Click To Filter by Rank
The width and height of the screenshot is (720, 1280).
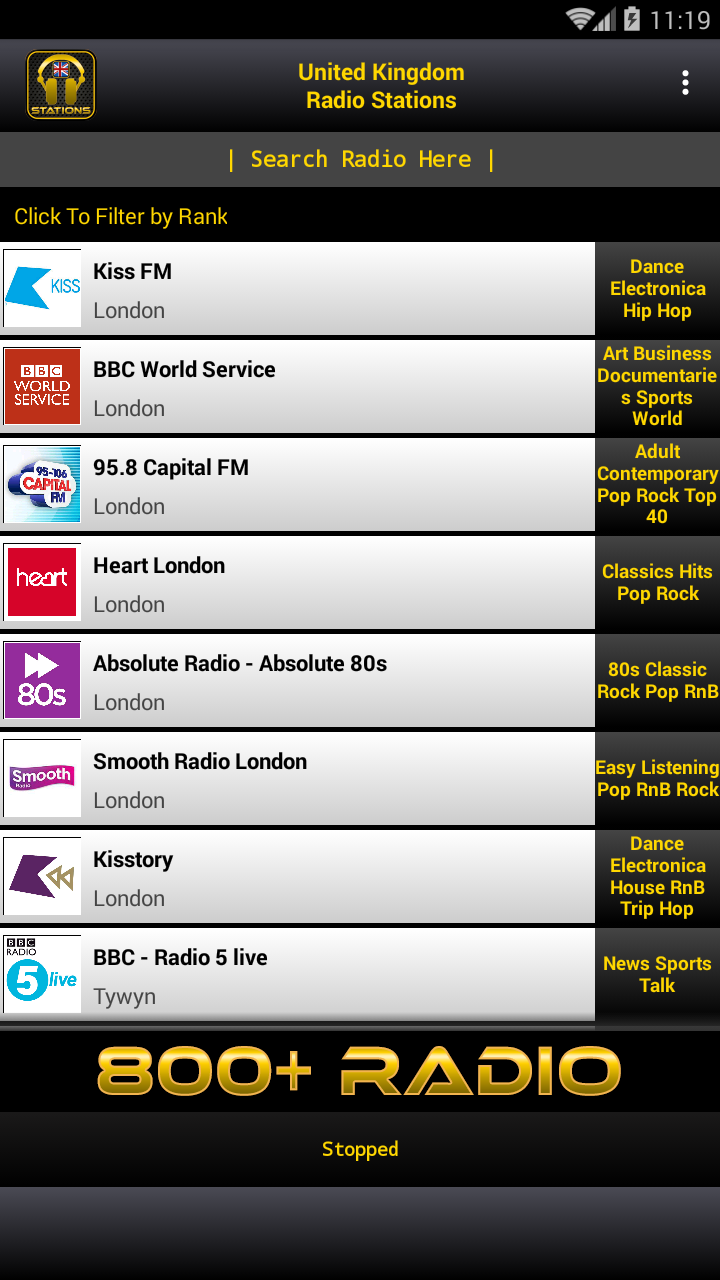click(121, 217)
